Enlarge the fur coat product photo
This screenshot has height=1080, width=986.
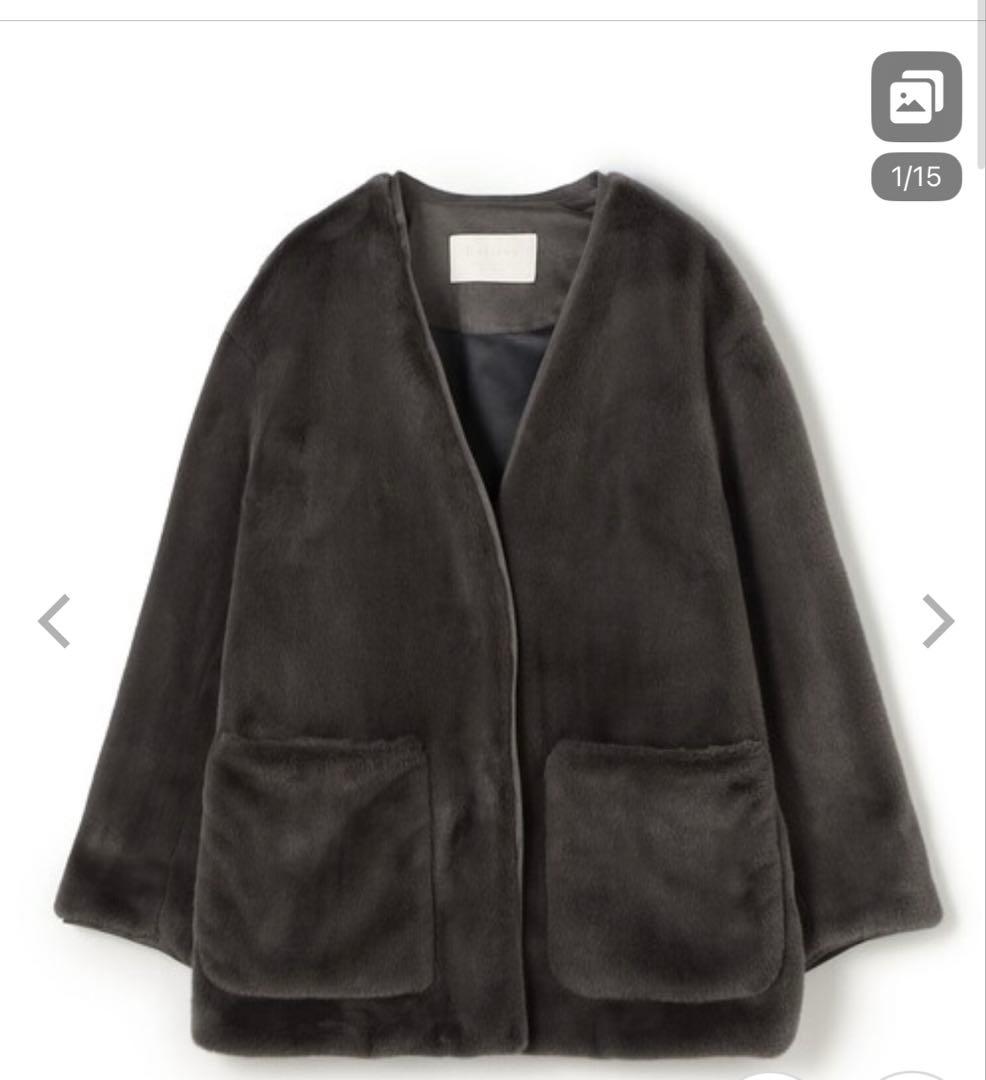click(x=497, y=610)
